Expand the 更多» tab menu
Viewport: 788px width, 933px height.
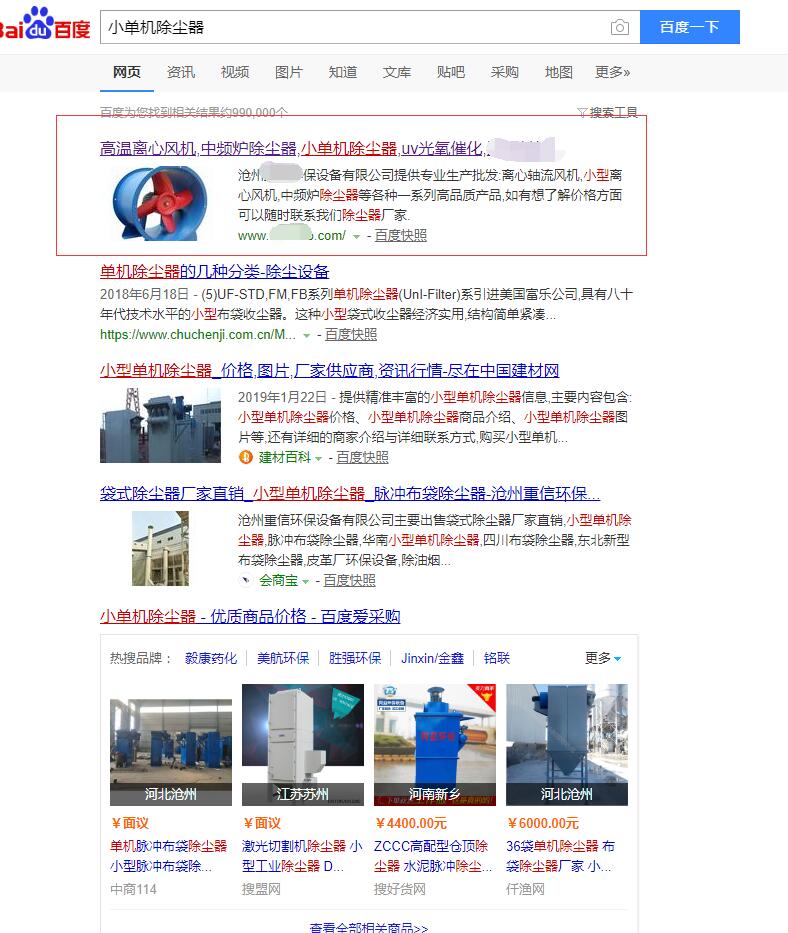coord(612,72)
